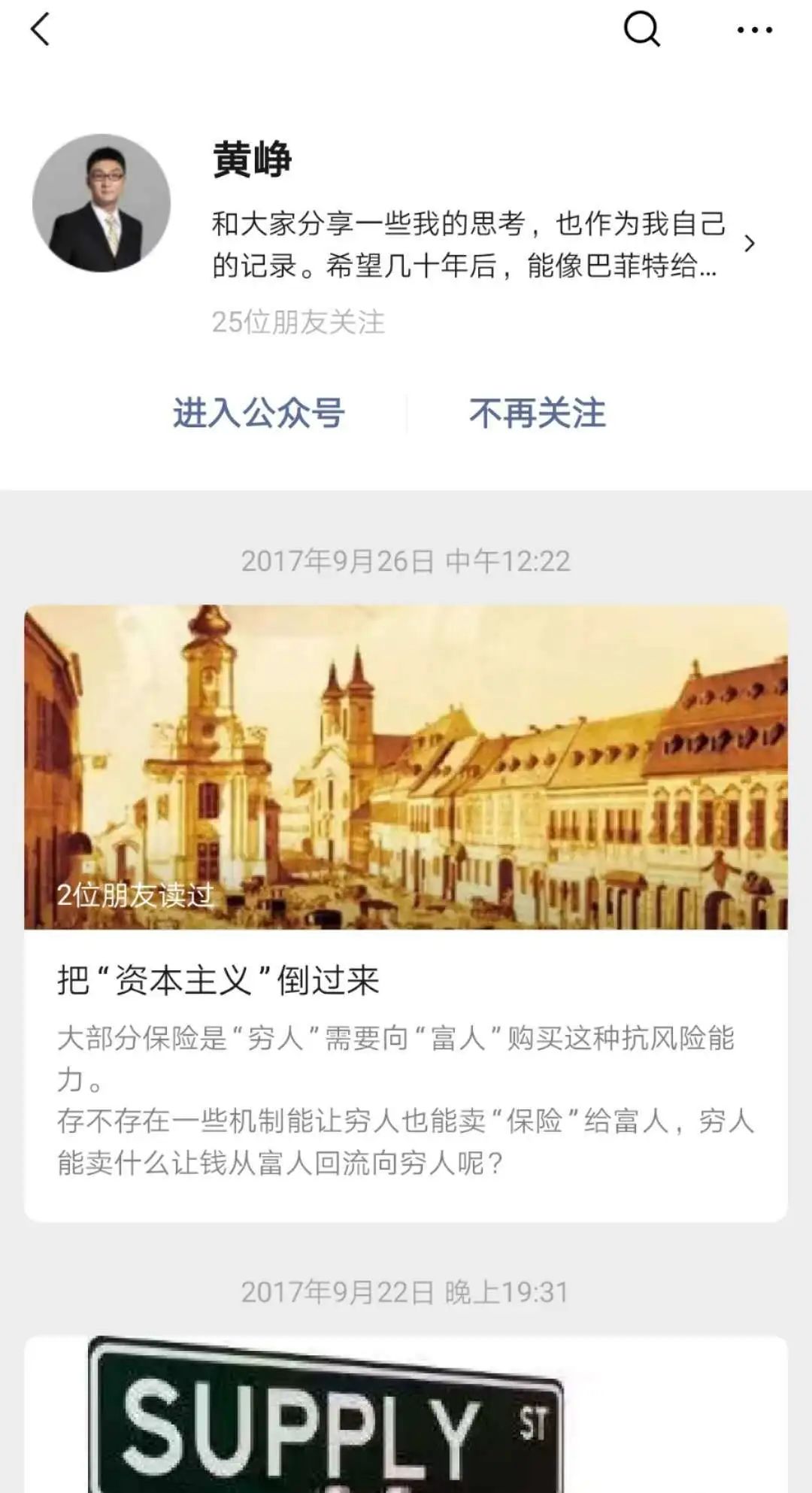Expand the truncated bio ending with 巴菲特给...

(x=466, y=269)
